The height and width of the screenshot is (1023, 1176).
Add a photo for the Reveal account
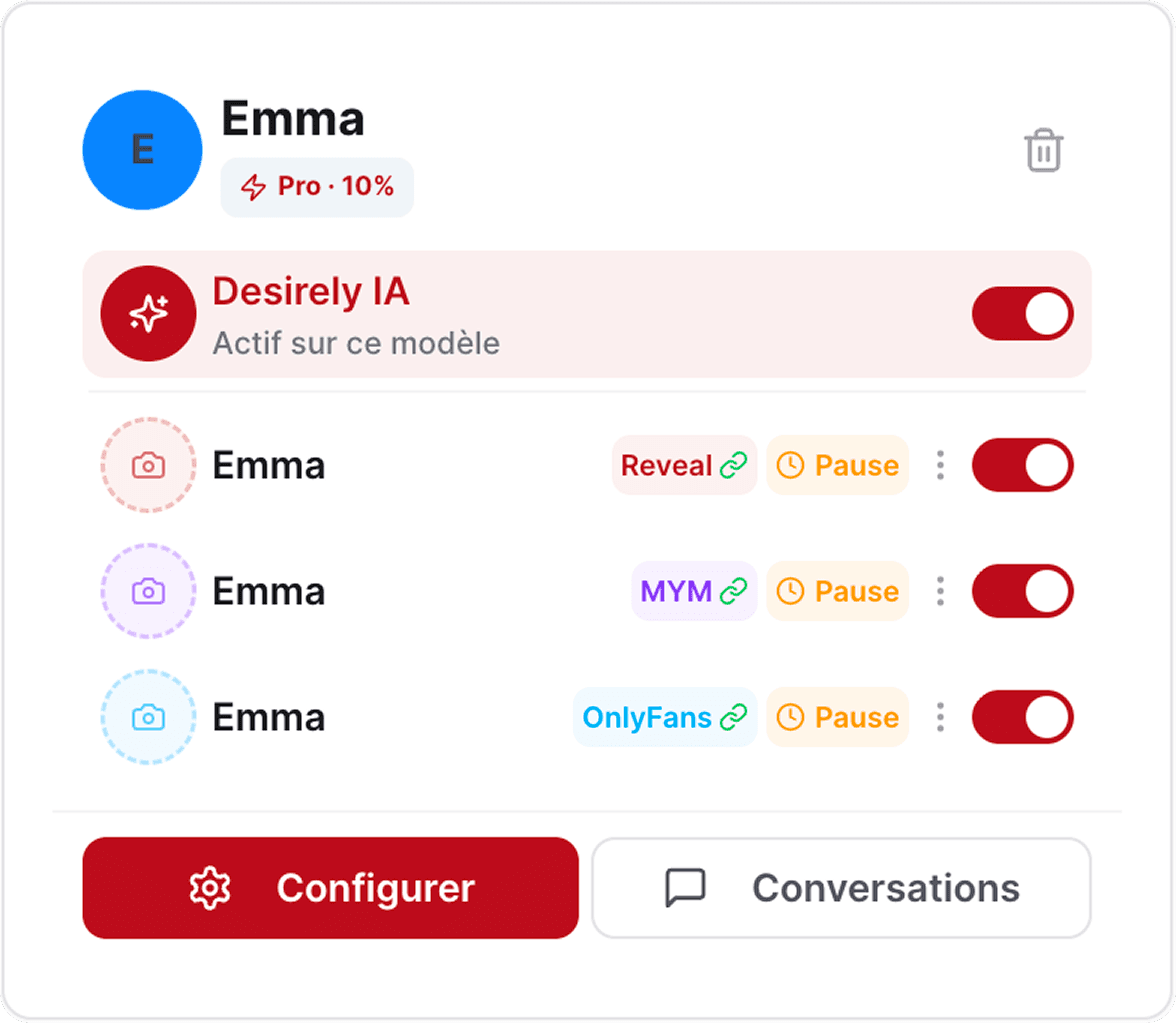[x=148, y=465]
